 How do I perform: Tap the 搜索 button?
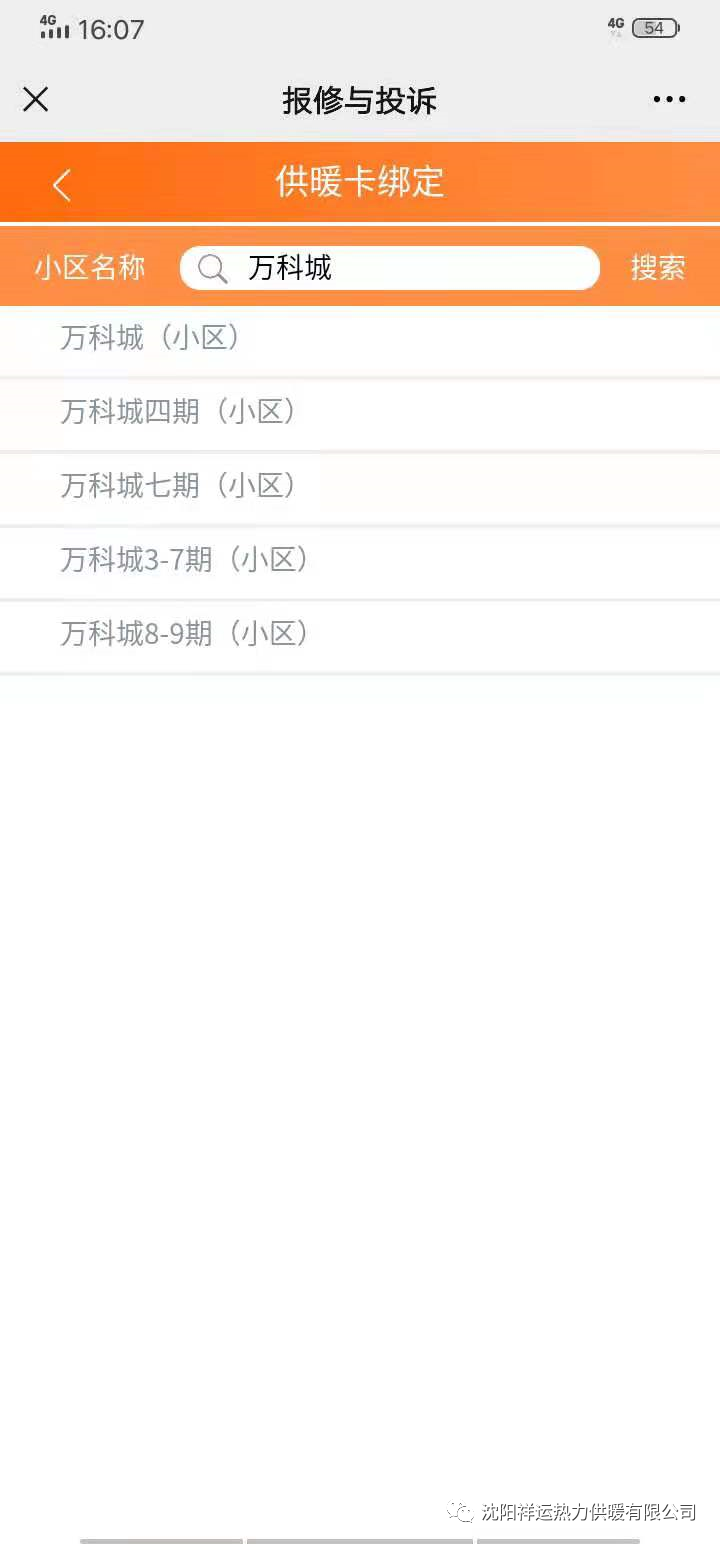pyautogui.click(x=657, y=268)
